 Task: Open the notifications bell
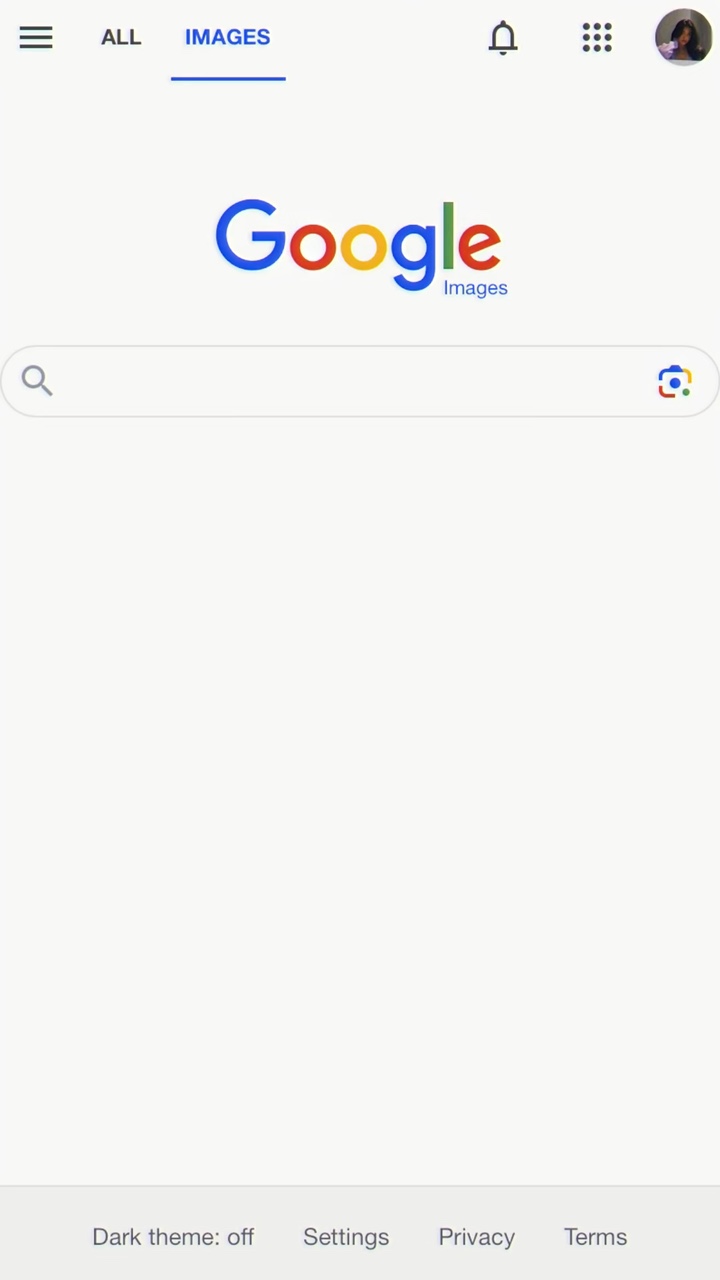click(x=503, y=38)
